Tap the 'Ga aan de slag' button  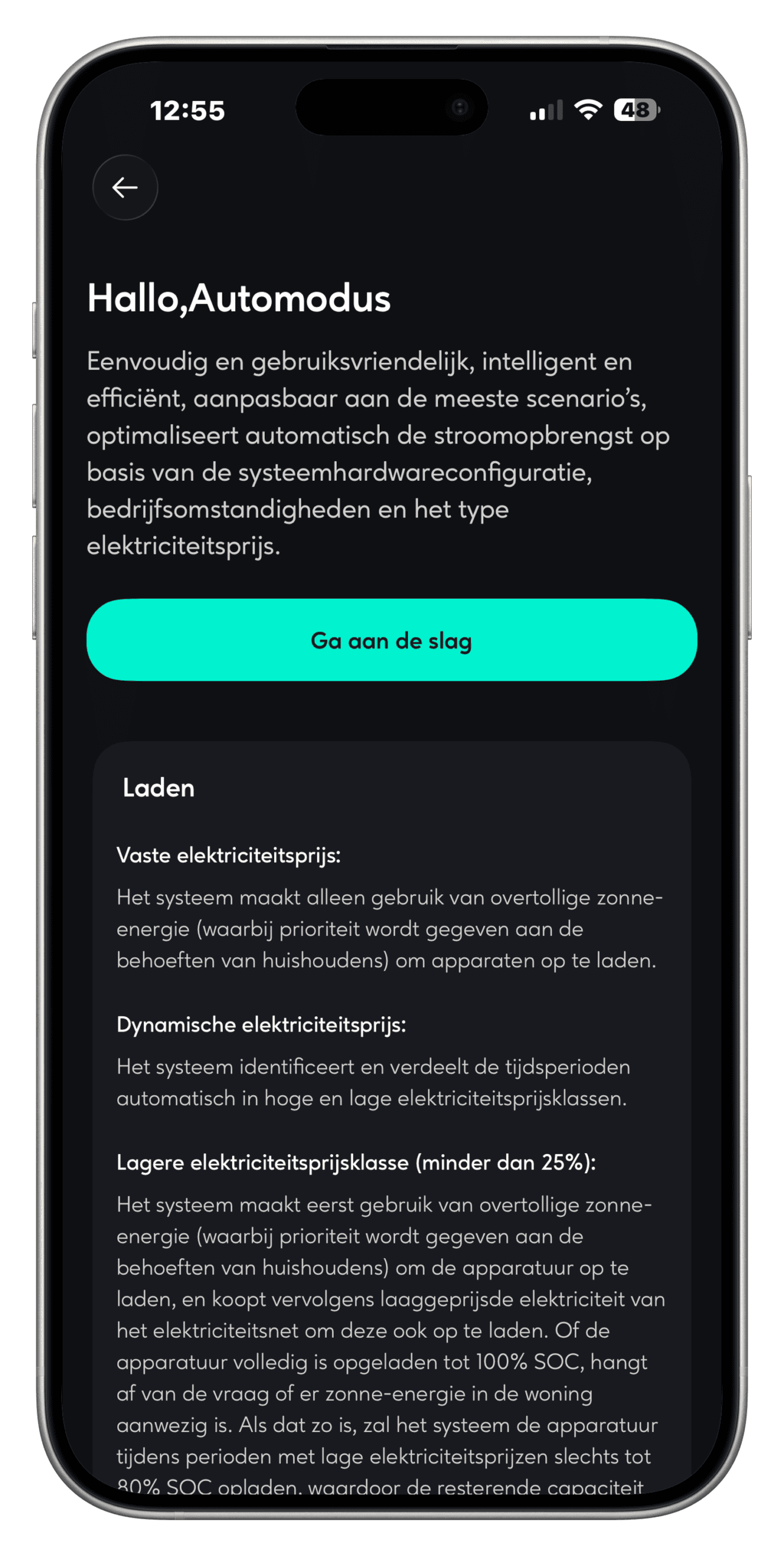391,639
